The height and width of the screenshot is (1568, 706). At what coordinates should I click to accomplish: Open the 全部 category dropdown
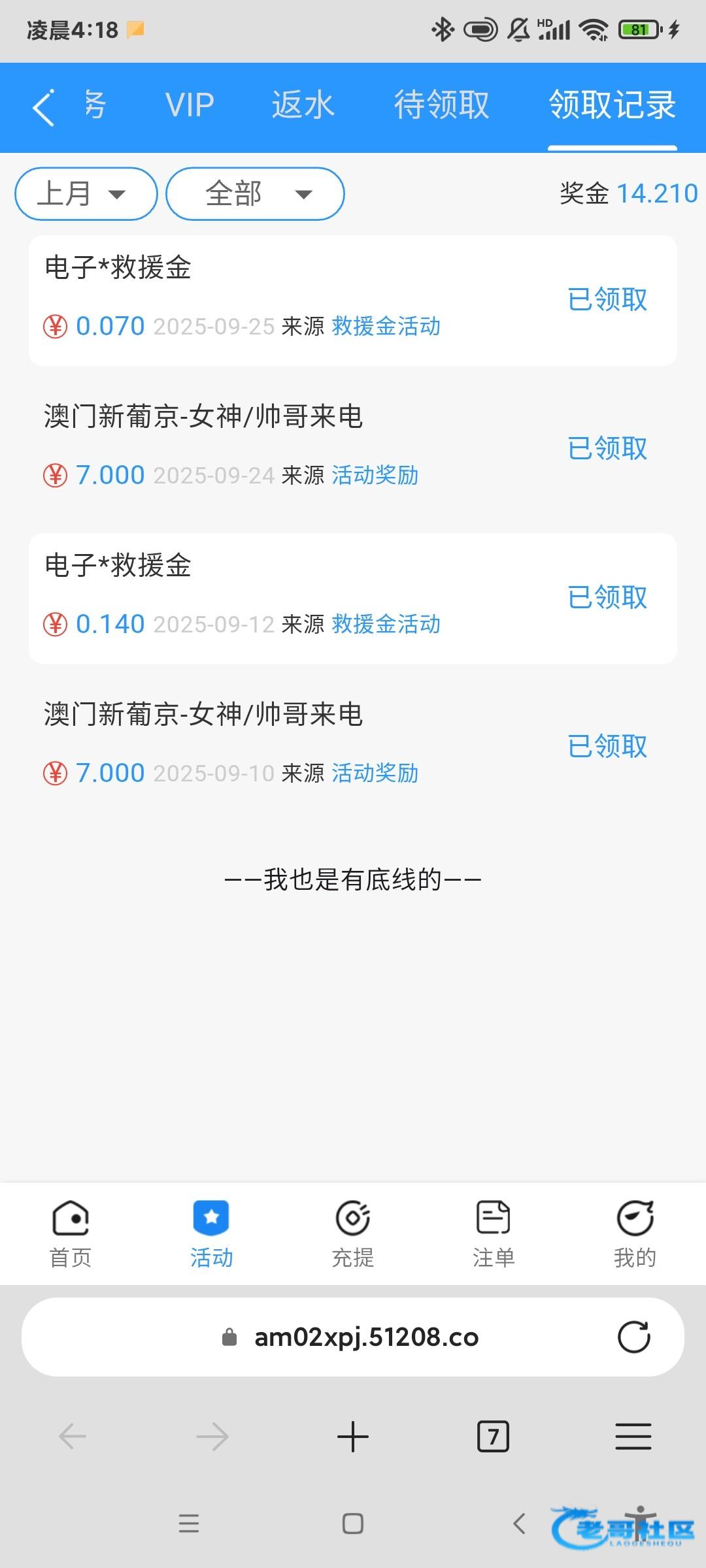point(255,194)
